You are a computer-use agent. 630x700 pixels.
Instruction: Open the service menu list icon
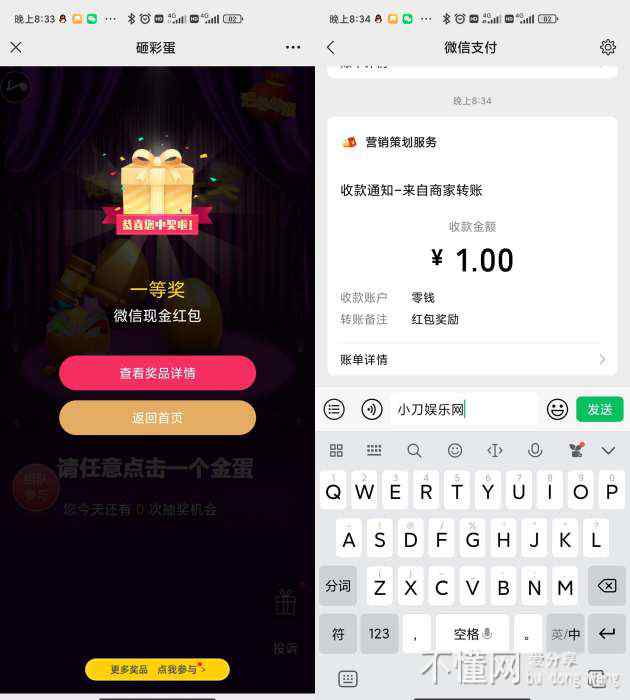coord(335,409)
